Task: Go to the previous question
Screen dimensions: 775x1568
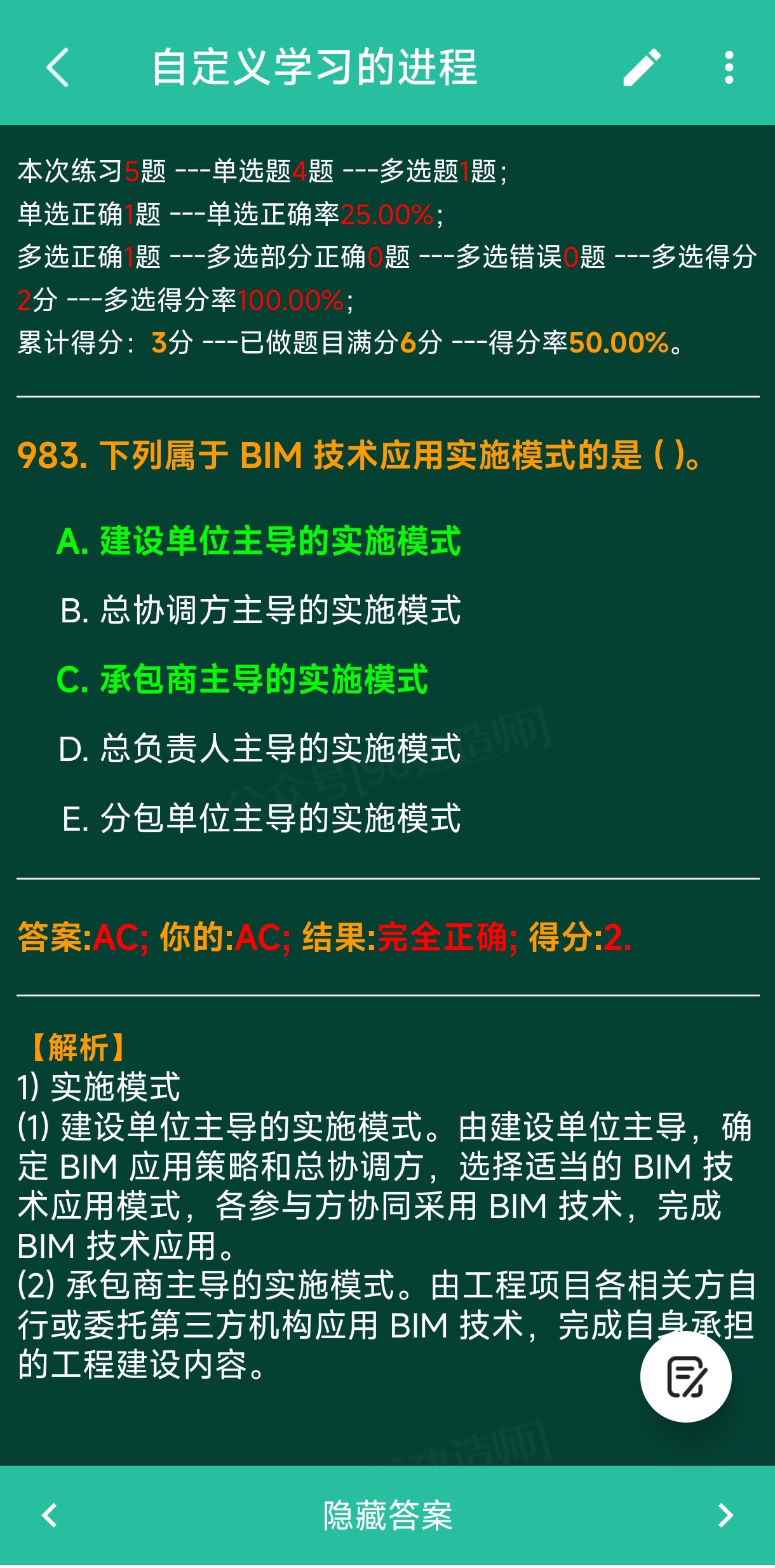Action: (x=50, y=1516)
